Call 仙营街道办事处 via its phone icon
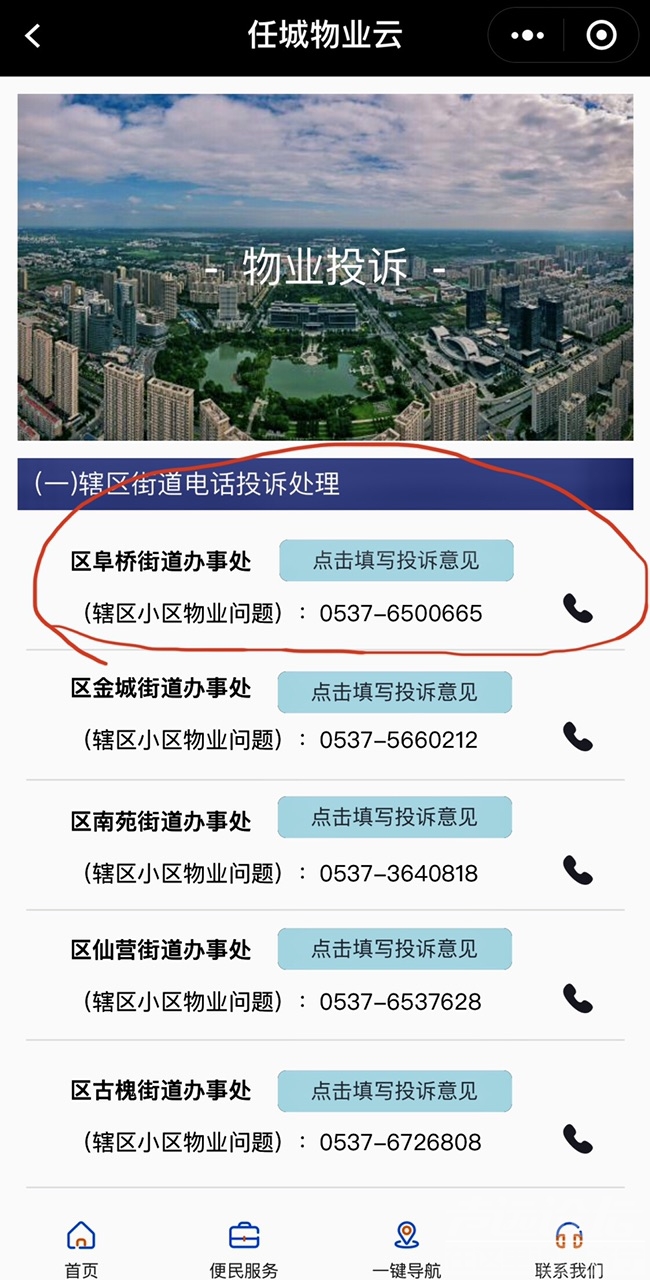The height and width of the screenshot is (1280, 650). (x=578, y=998)
